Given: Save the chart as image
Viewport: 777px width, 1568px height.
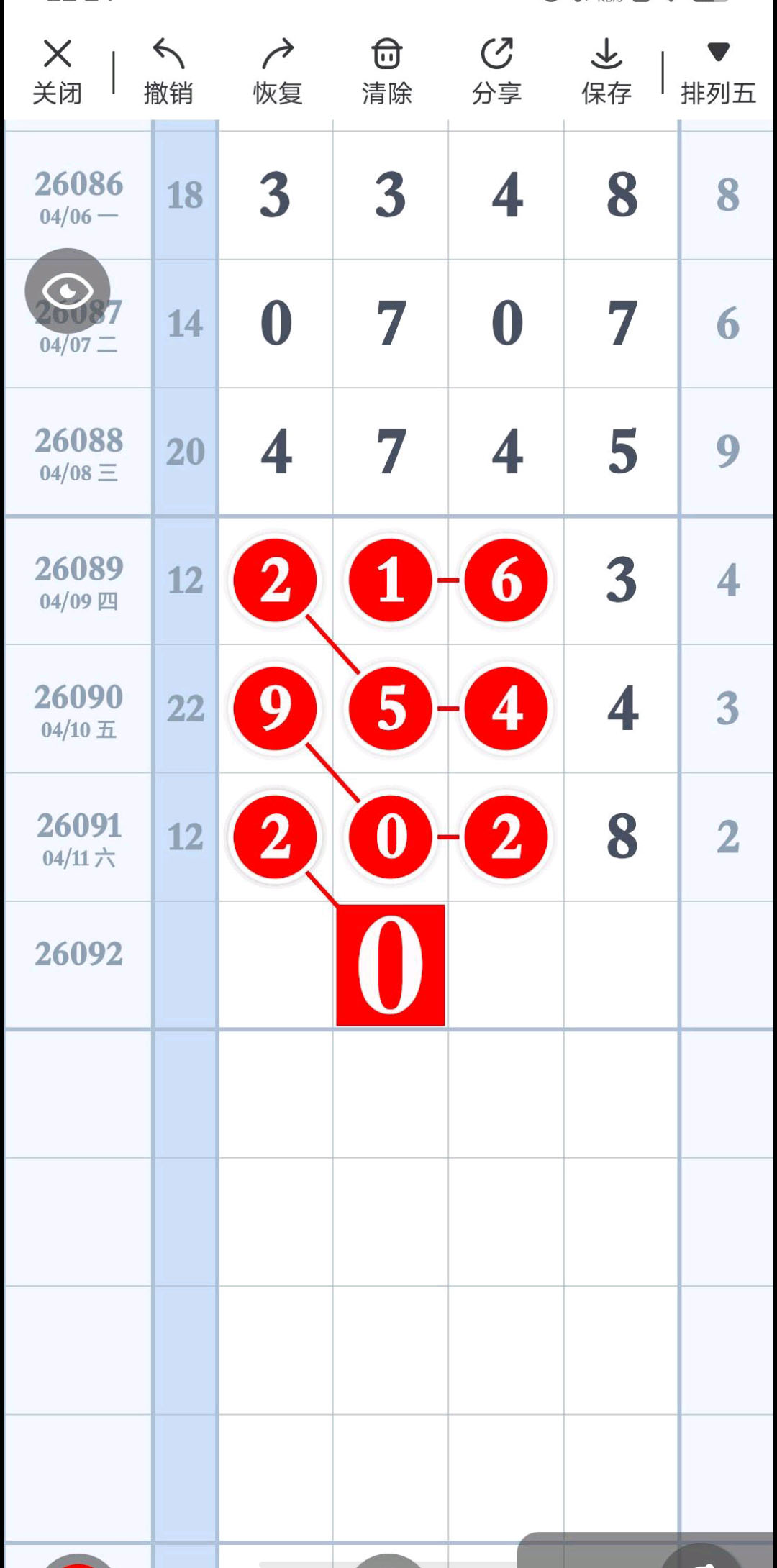Looking at the screenshot, I should tap(606, 68).
